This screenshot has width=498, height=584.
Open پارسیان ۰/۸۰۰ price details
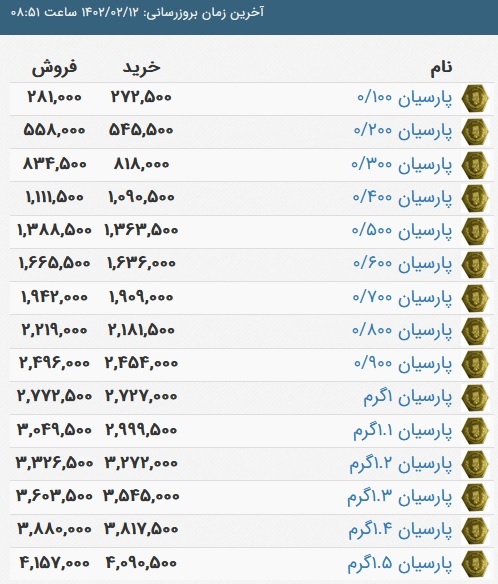click(x=403, y=331)
